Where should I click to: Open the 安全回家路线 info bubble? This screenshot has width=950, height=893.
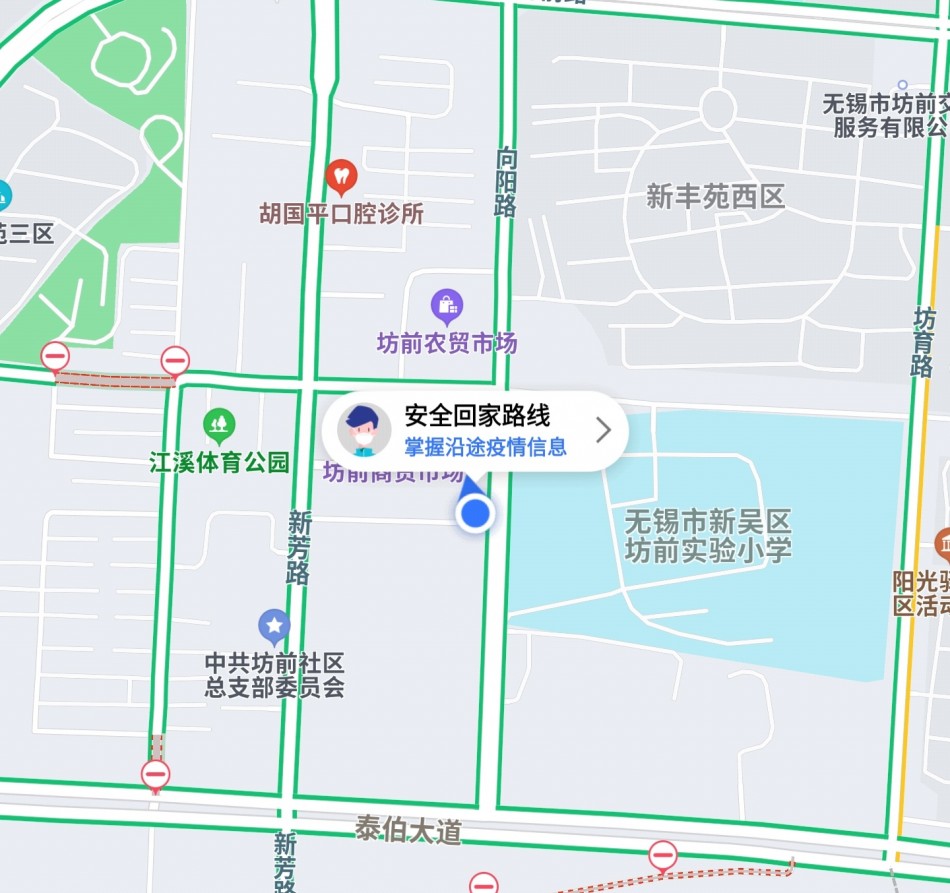(475, 431)
